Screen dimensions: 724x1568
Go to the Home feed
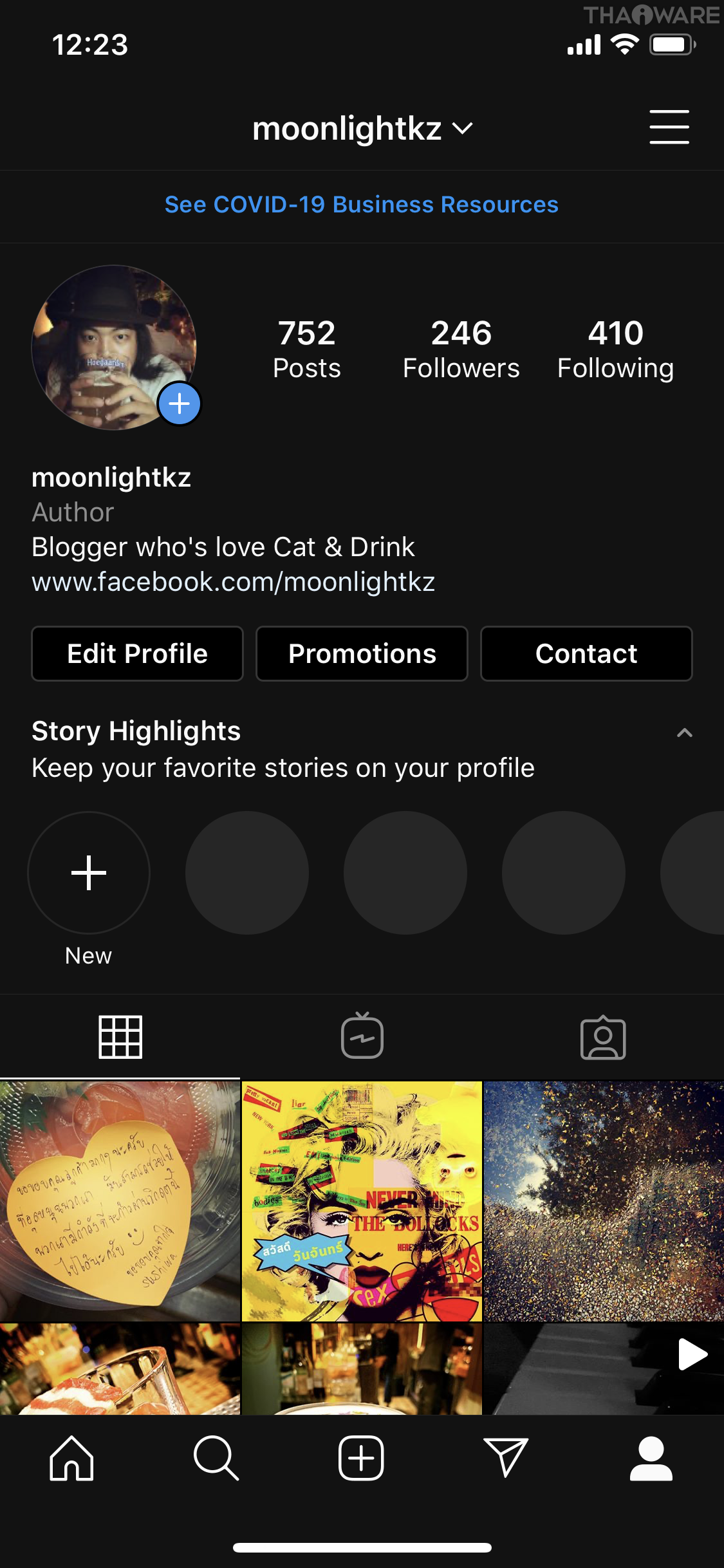[71, 1459]
